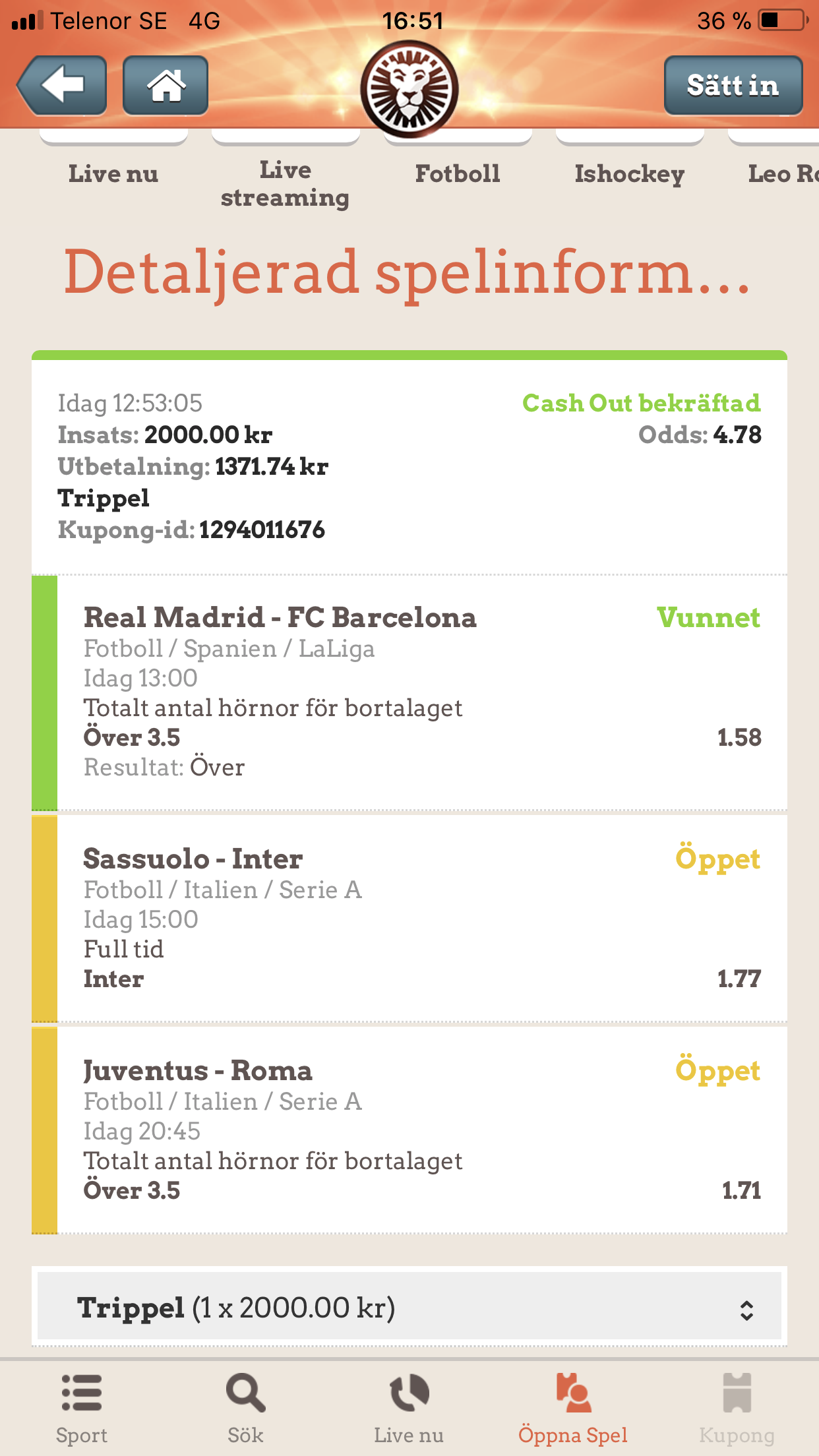Select the Fotboll tab

click(x=458, y=174)
